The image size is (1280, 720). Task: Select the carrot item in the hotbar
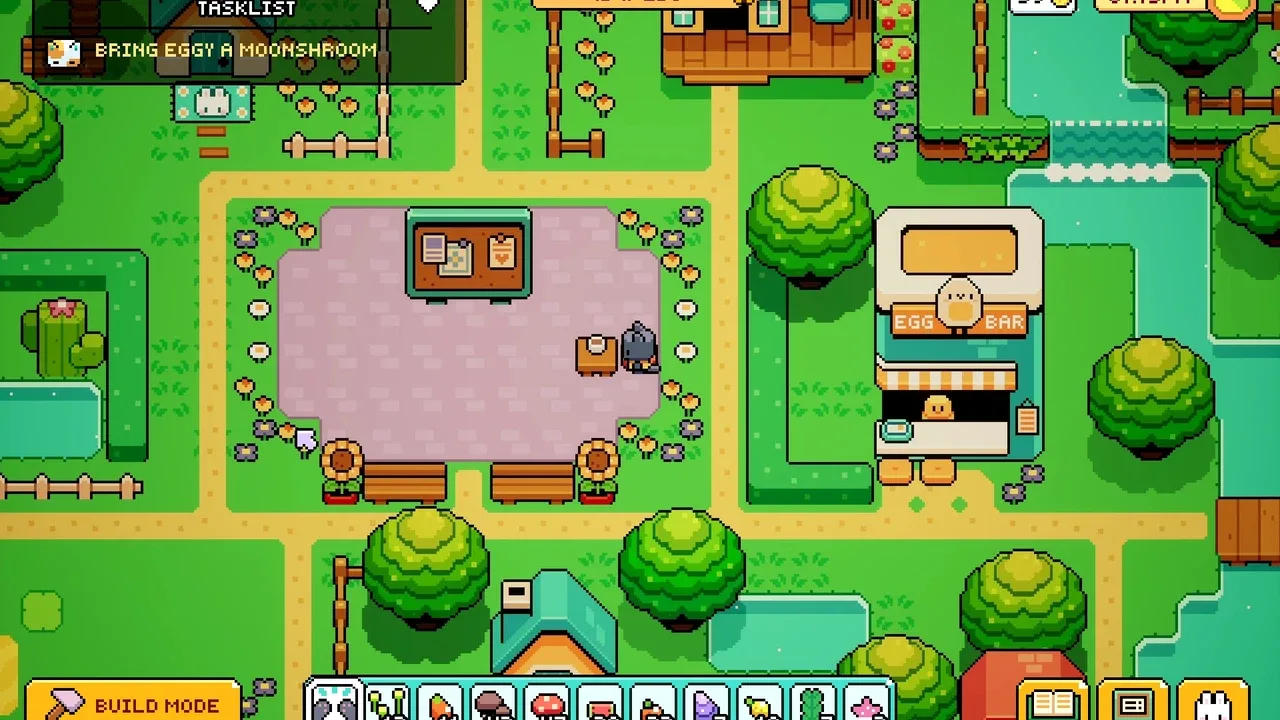click(x=440, y=704)
